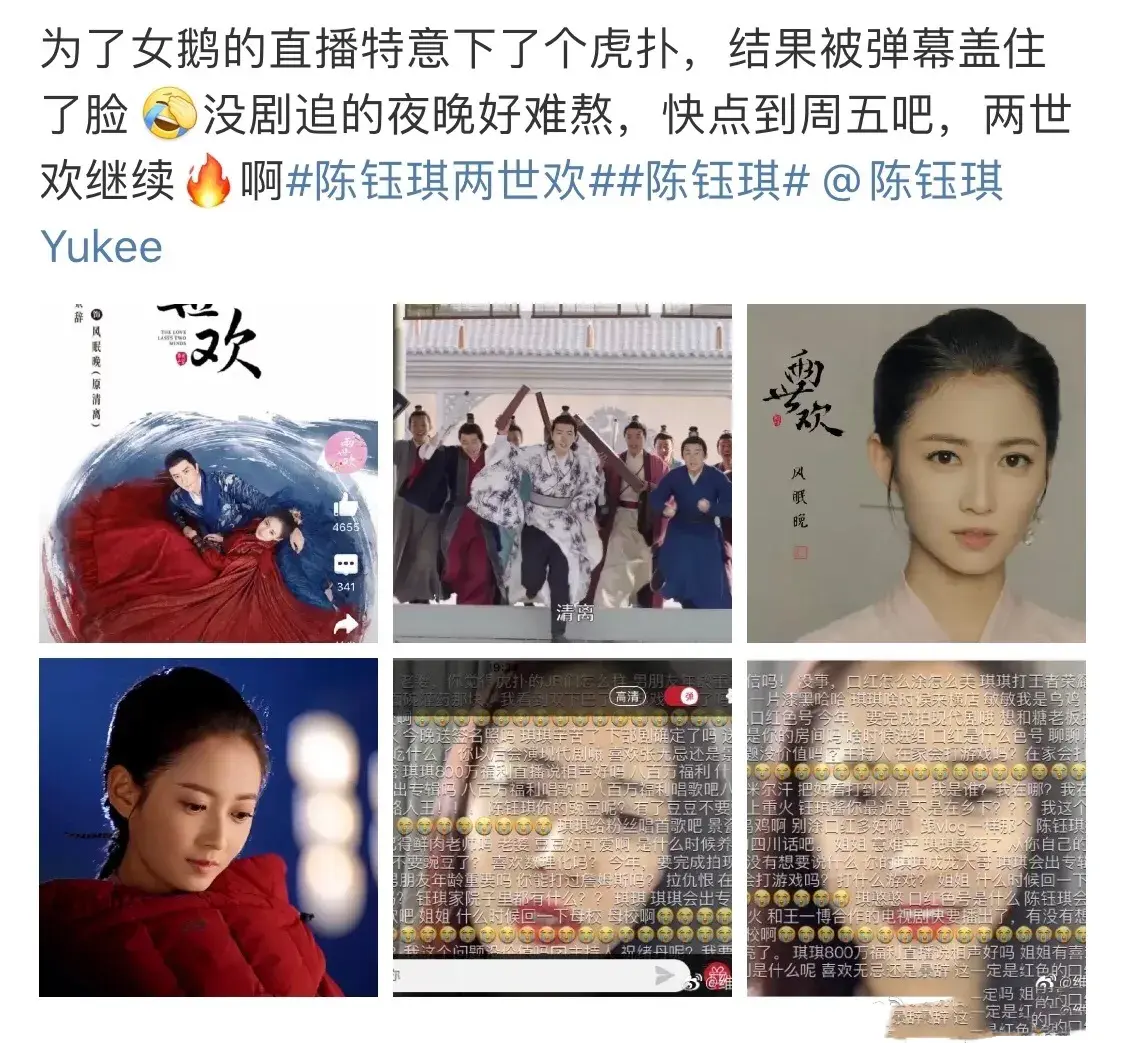
Task: Open the portrait poster labeled 风眠晚
Action: coord(916,473)
